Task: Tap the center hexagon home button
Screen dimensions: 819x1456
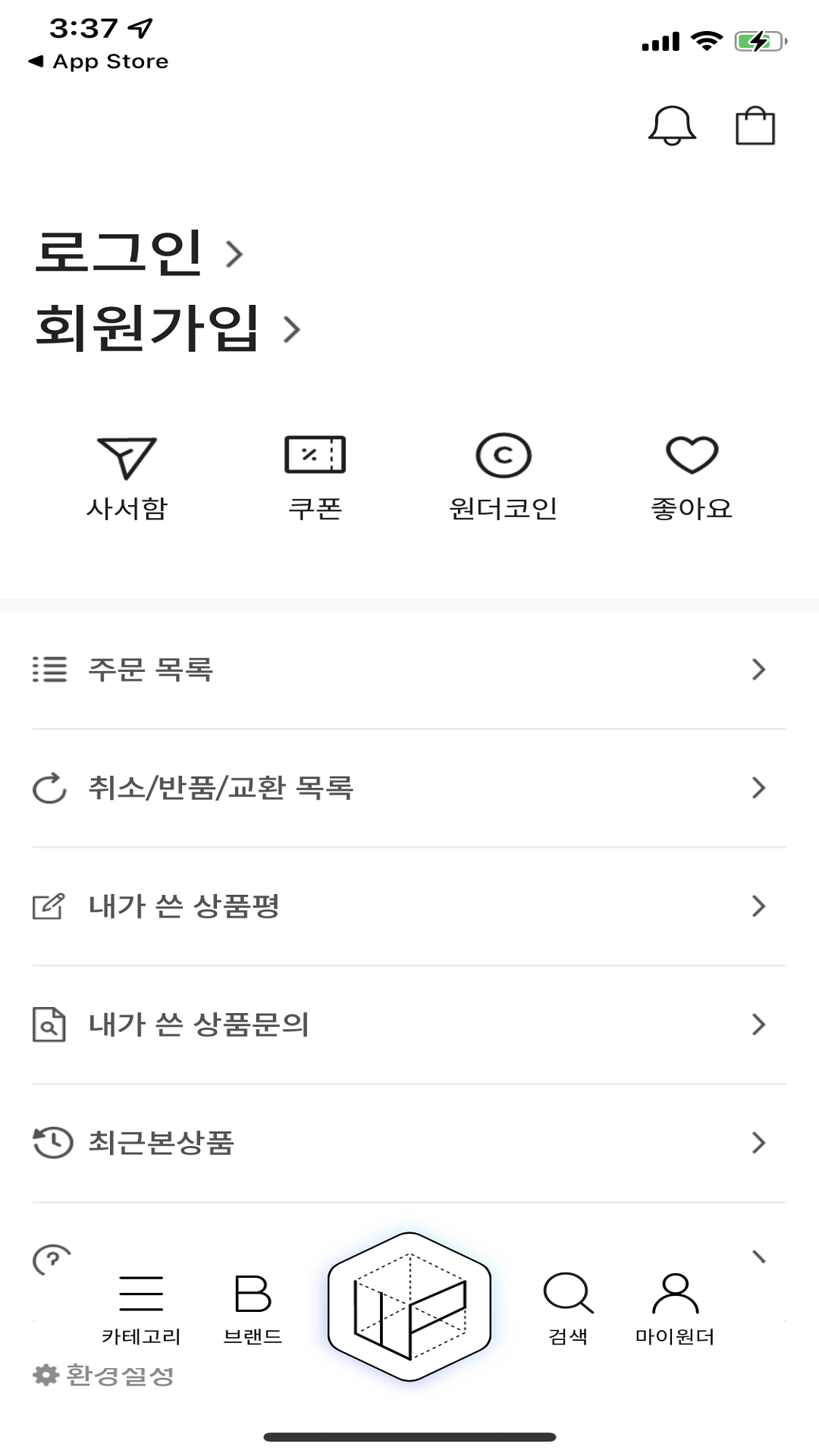Action: (x=409, y=1307)
